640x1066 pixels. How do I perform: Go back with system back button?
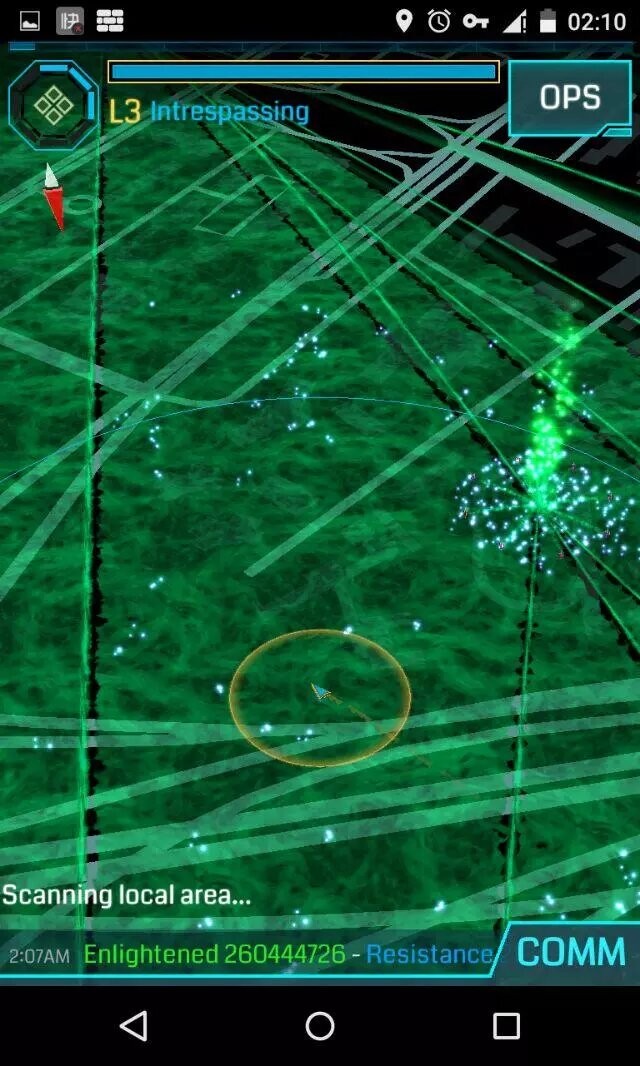pos(133,1025)
